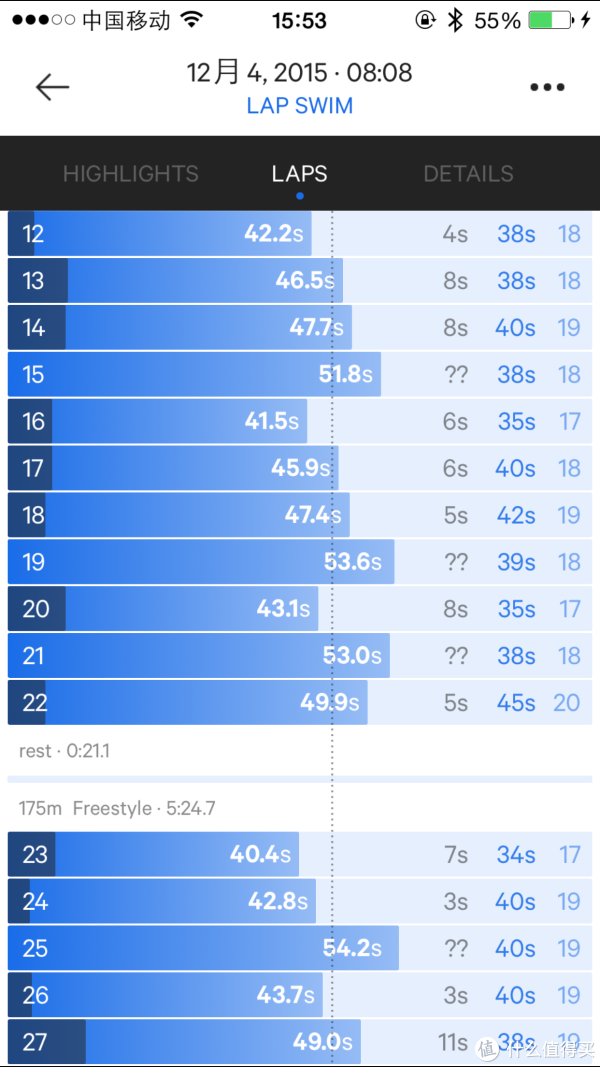Switch to the Highlights tab
Image resolution: width=600 pixels, height=1067 pixels.
(131, 174)
